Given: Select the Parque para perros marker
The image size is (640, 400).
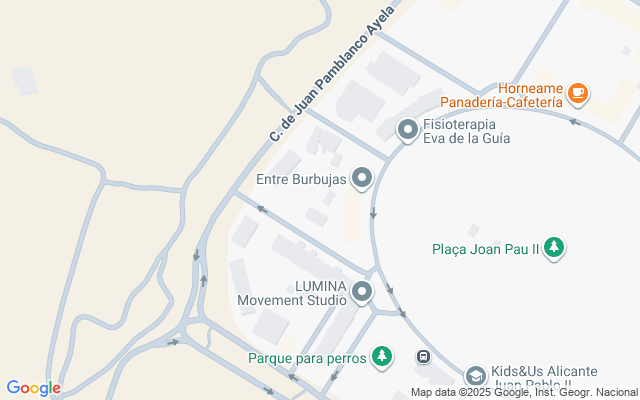Looking at the screenshot, I should click(x=381, y=356).
